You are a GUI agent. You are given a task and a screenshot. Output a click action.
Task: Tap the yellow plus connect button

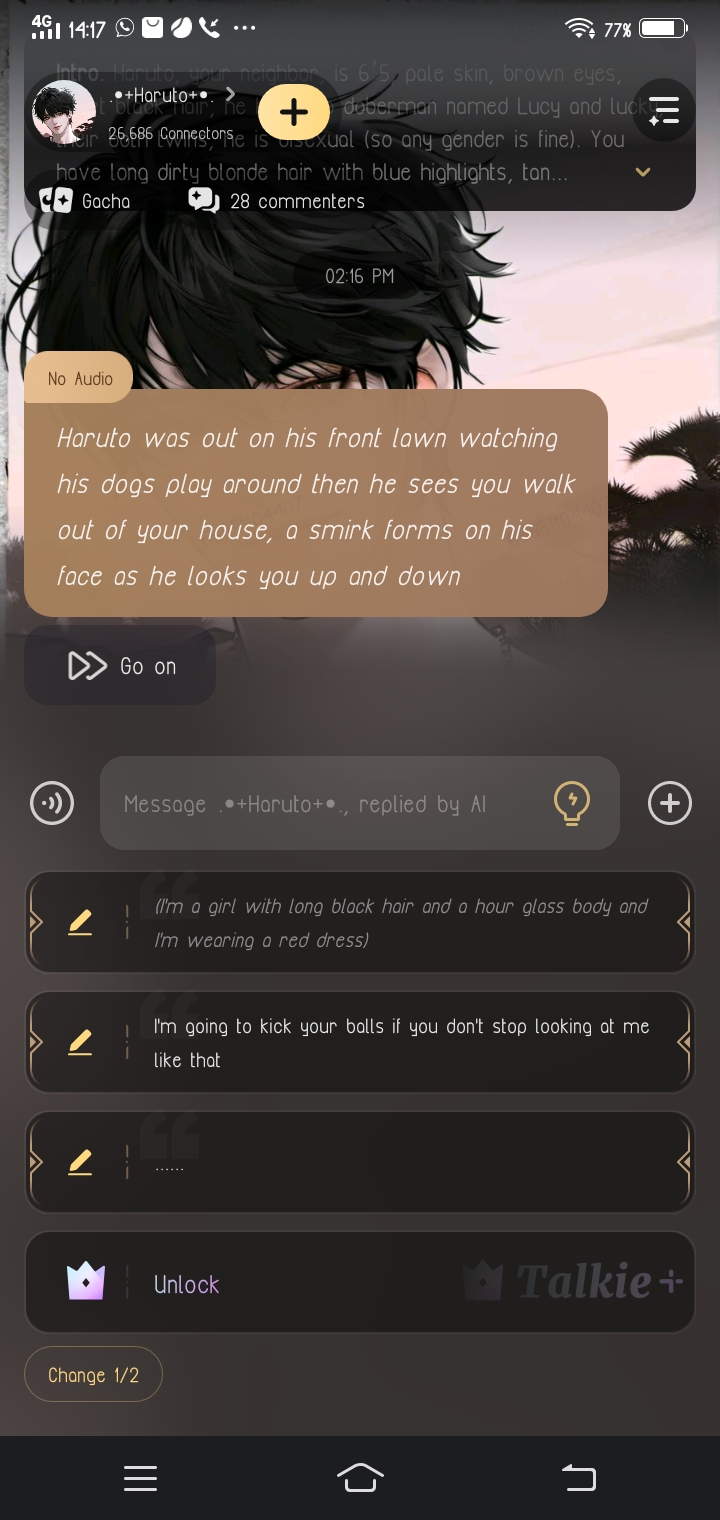pos(293,112)
